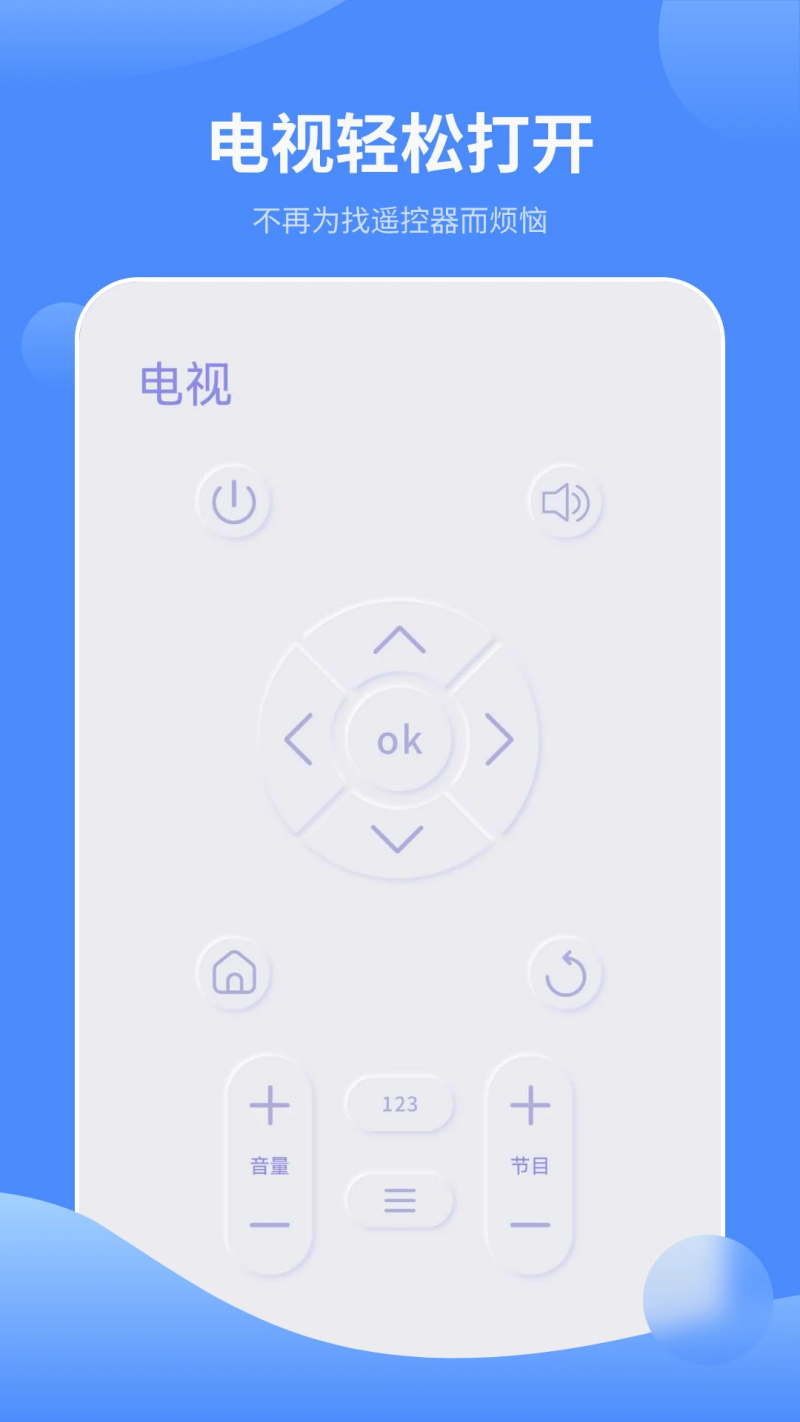Go to next channel with 节目 plus
The image size is (800, 1422).
530,1104
